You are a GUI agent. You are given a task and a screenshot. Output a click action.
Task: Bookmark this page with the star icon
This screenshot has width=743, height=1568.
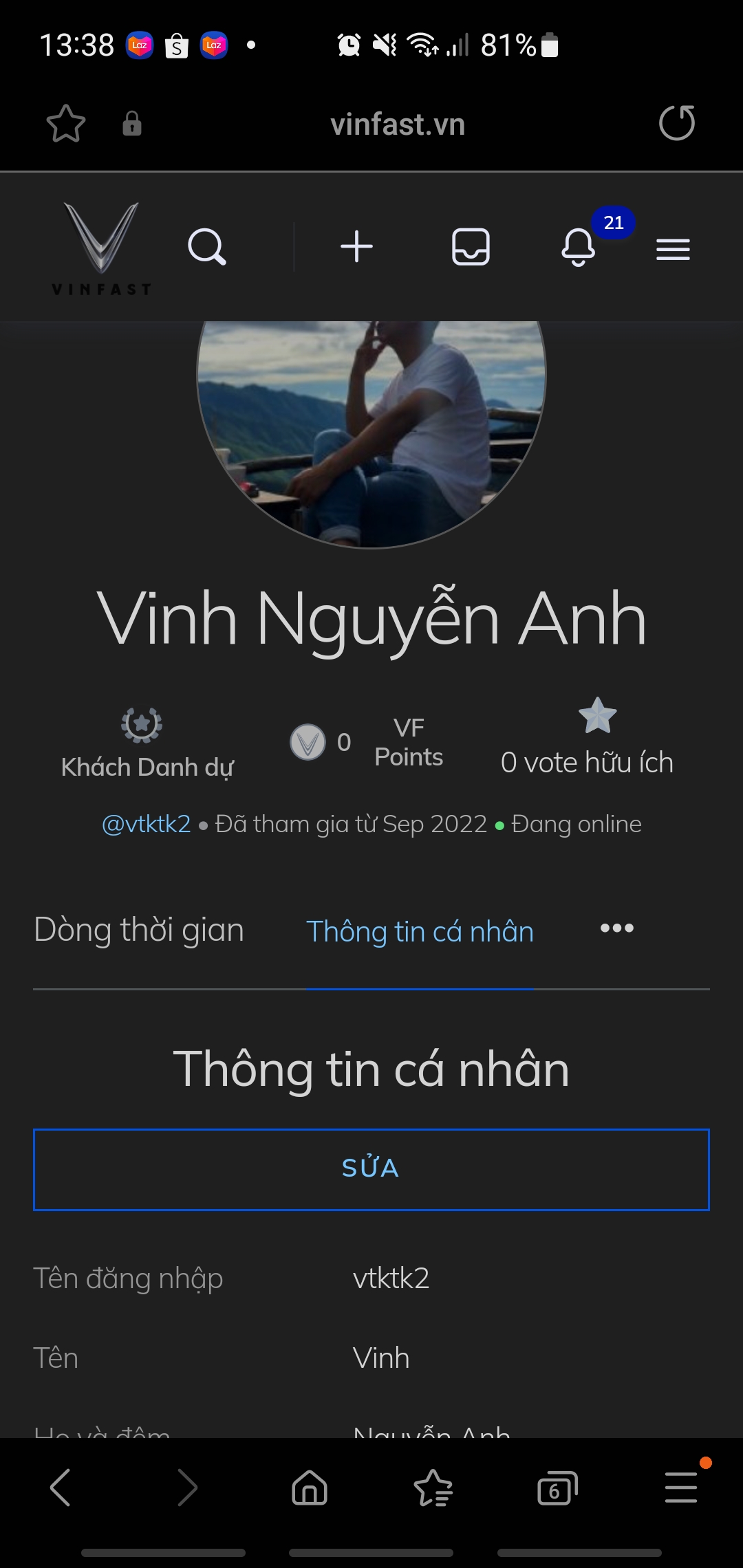click(66, 124)
